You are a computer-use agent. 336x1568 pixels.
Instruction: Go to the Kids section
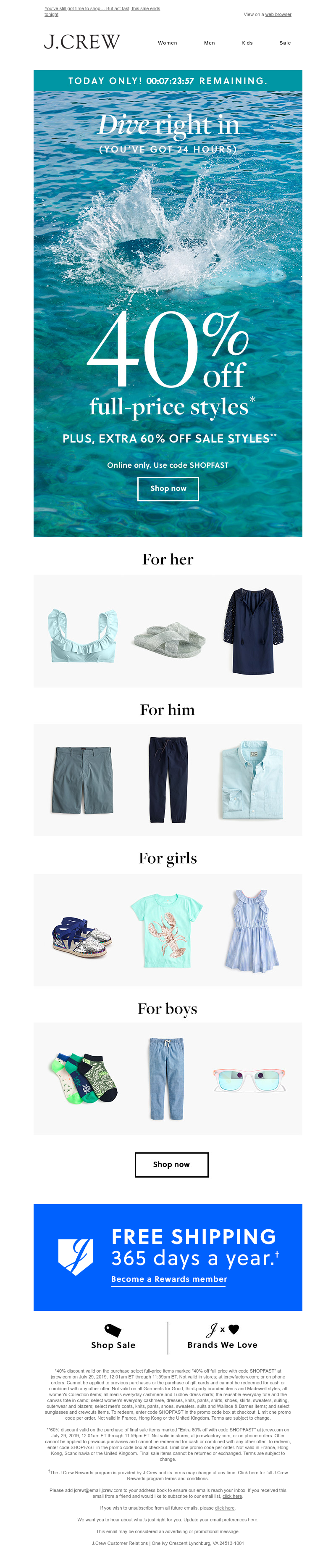click(247, 43)
